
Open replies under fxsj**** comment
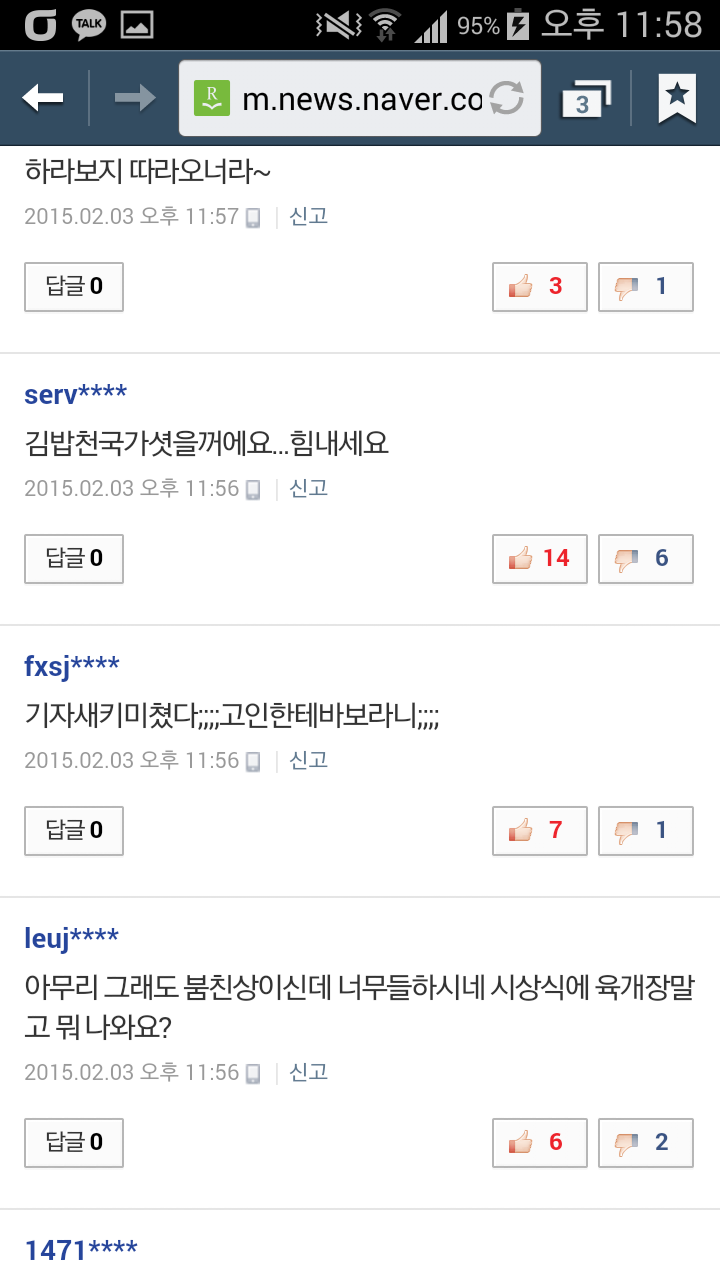coord(74,831)
